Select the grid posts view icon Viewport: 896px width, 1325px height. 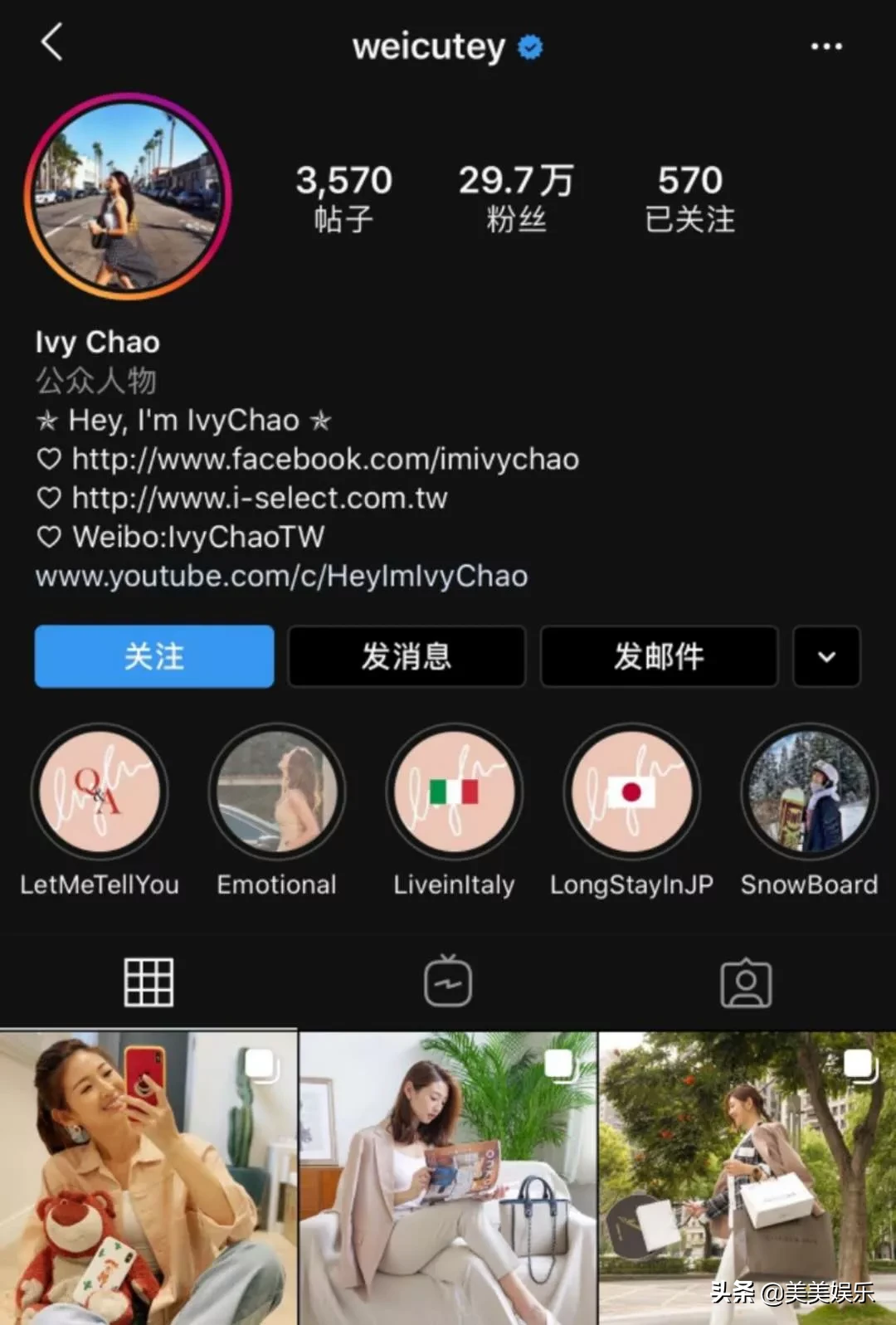148,982
